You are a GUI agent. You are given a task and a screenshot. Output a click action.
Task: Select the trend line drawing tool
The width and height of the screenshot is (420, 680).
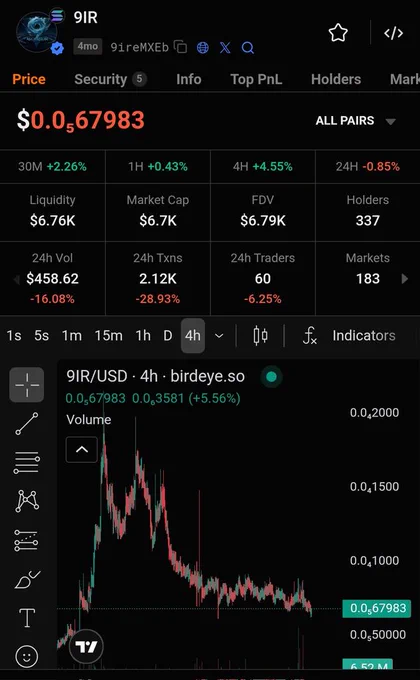pos(27,424)
